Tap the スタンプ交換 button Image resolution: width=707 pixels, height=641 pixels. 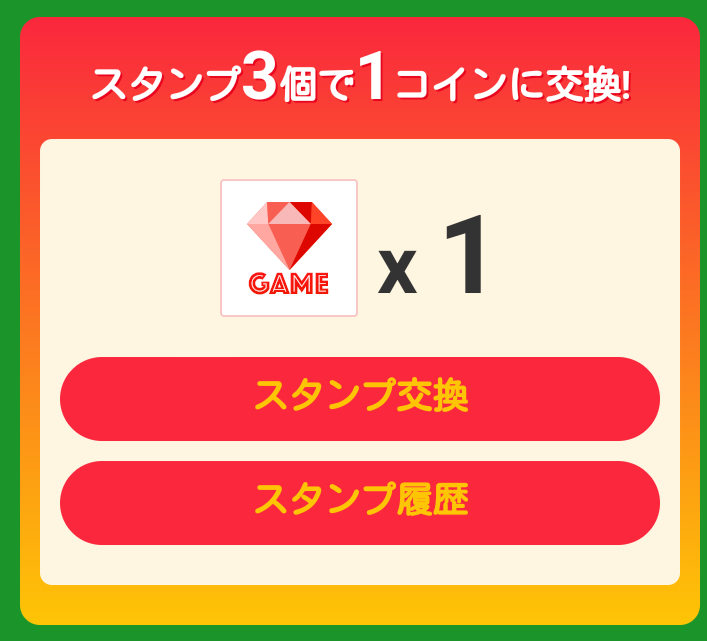tap(360, 399)
